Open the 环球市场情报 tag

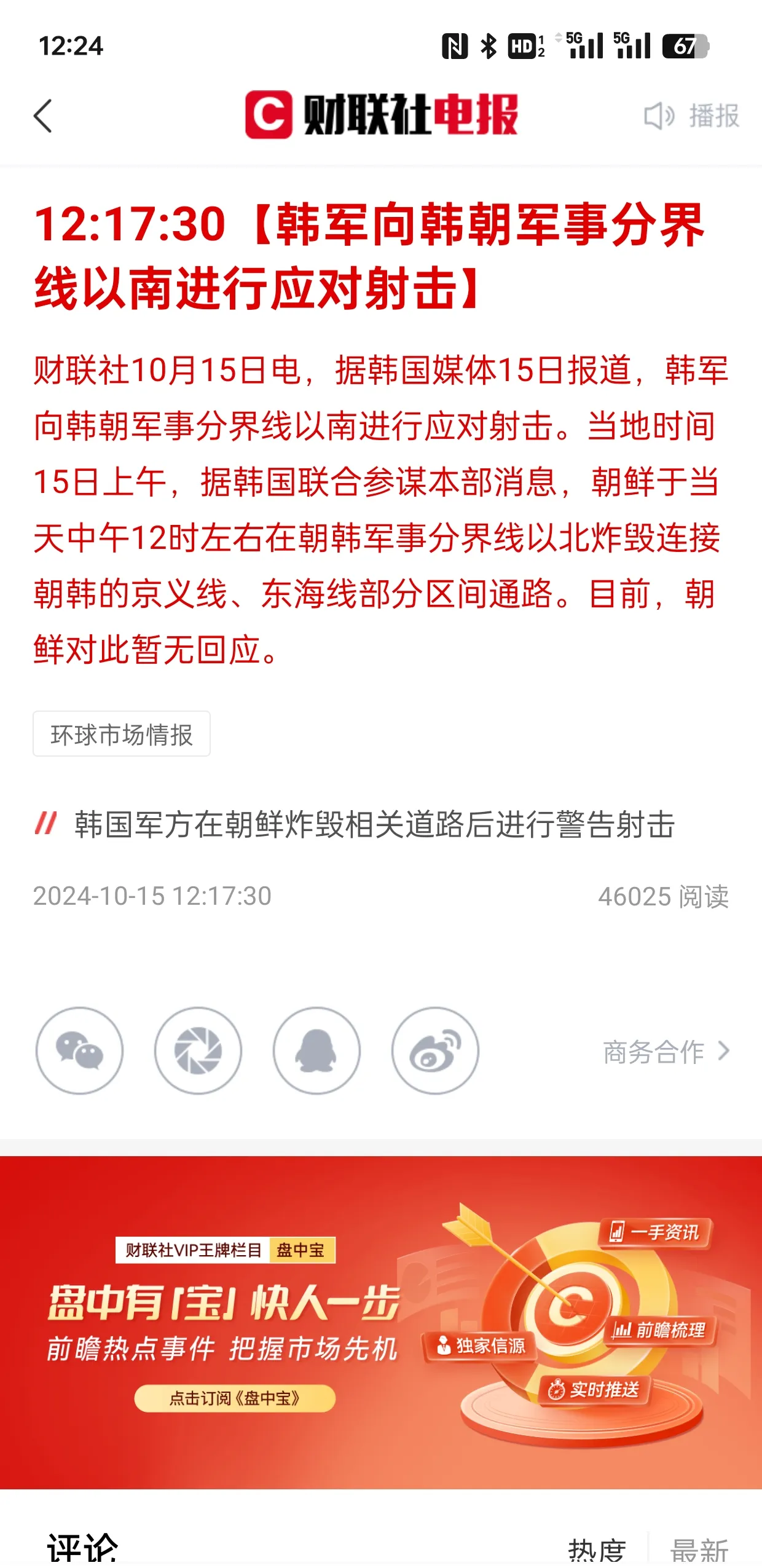point(122,734)
